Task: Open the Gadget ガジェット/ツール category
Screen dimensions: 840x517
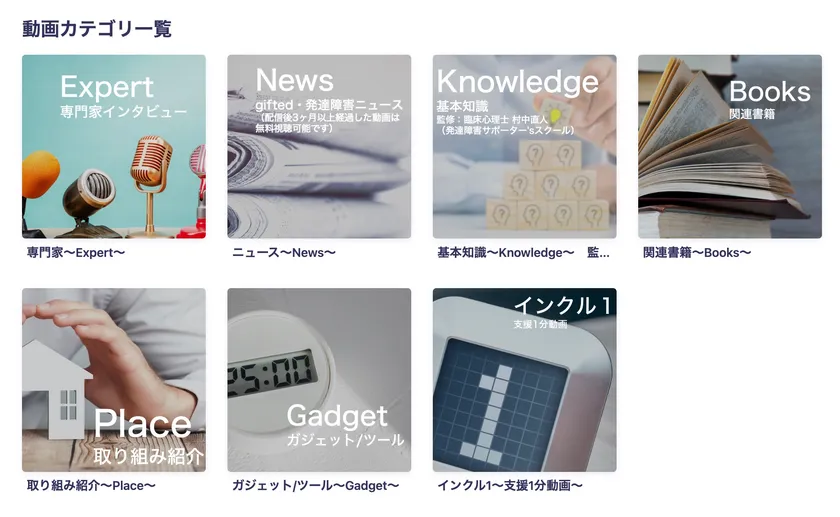Action: click(x=319, y=380)
